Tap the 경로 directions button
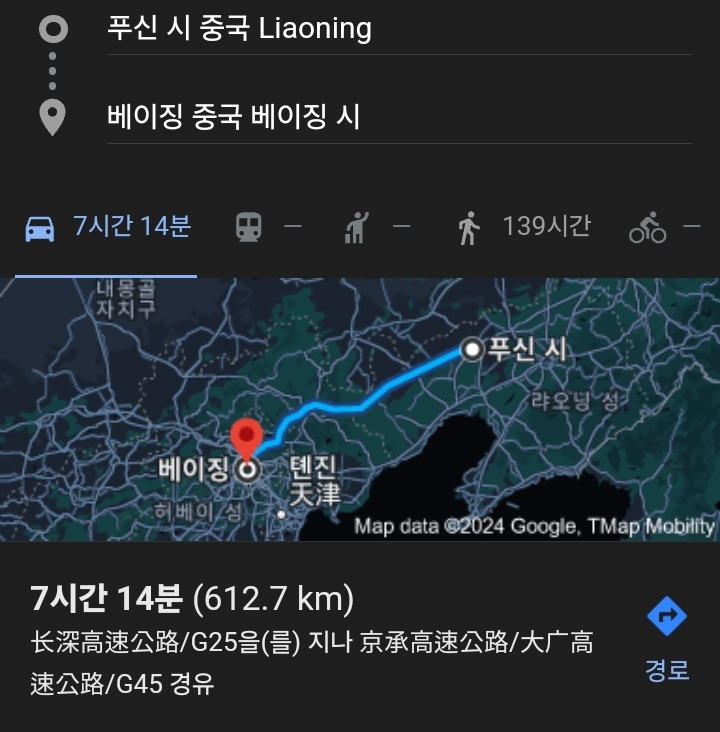Image resolution: width=720 pixels, height=732 pixels. click(x=667, y=639)
